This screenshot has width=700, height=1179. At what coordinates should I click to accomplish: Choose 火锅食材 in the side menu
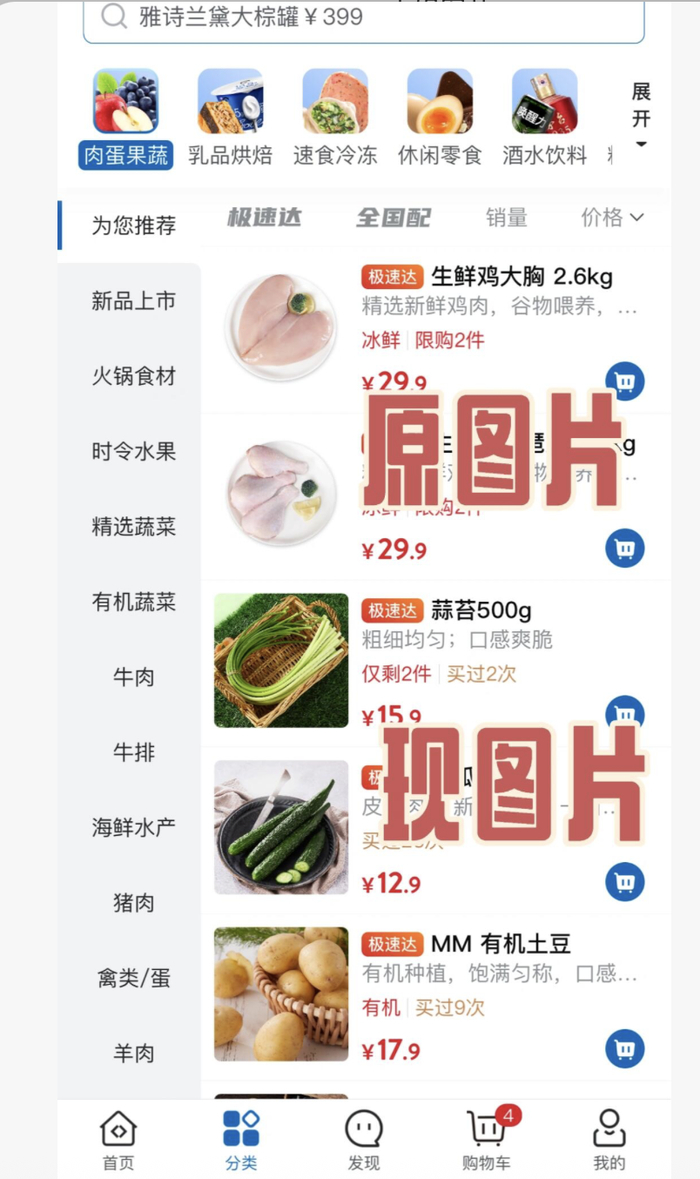pos(133,376)
